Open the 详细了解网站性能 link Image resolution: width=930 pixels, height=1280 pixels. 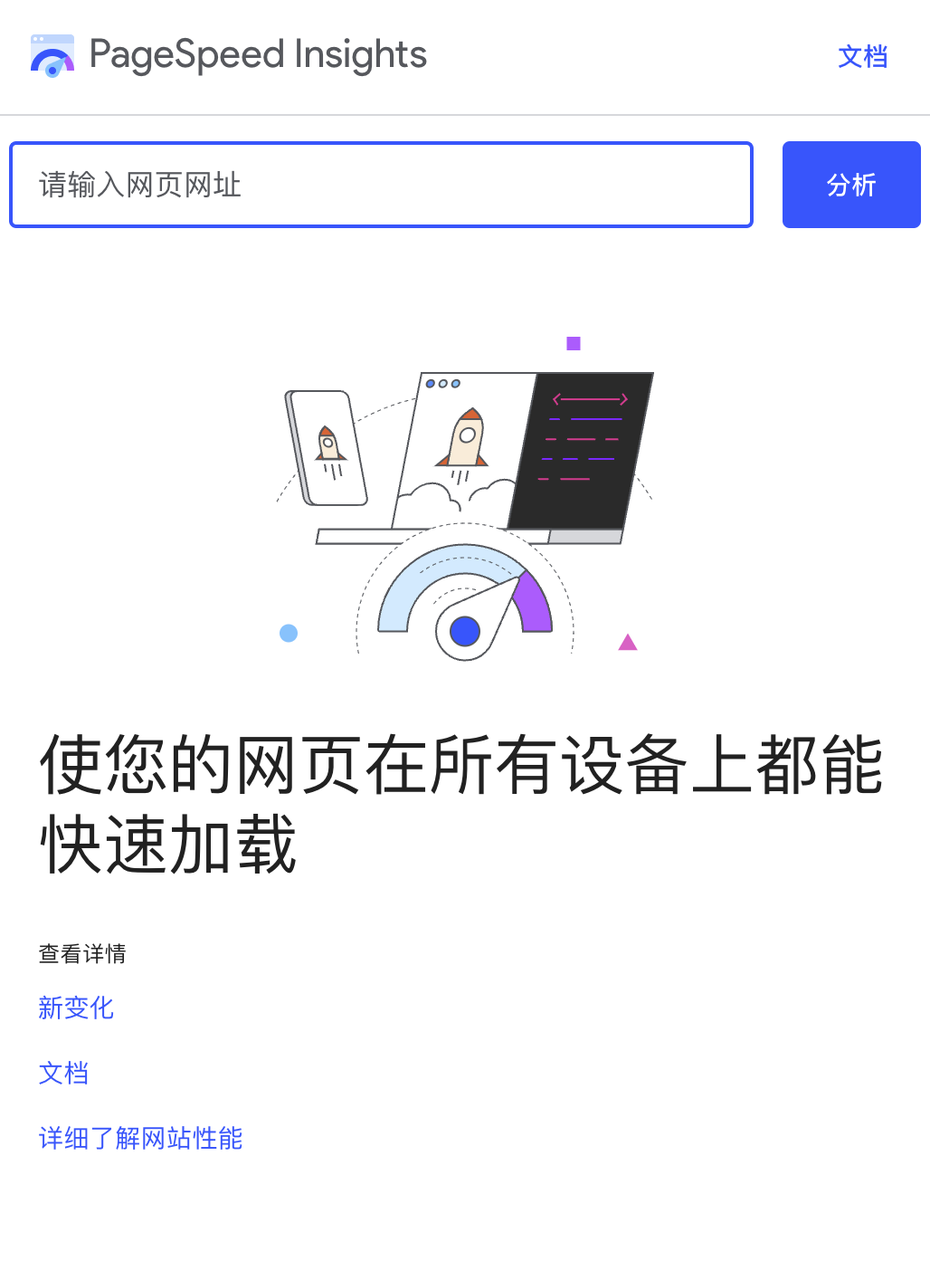(140, 1138)
